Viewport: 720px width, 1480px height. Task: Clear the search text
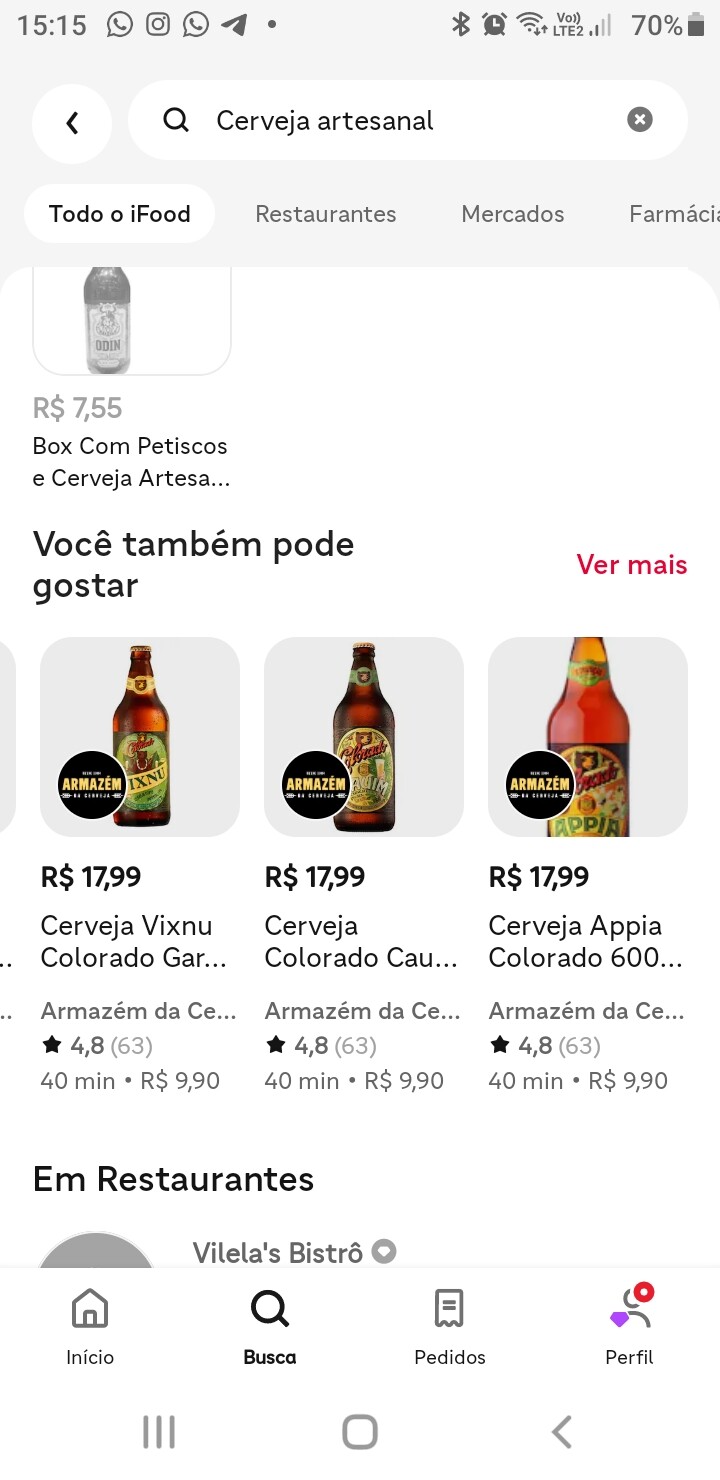[640, 120]
